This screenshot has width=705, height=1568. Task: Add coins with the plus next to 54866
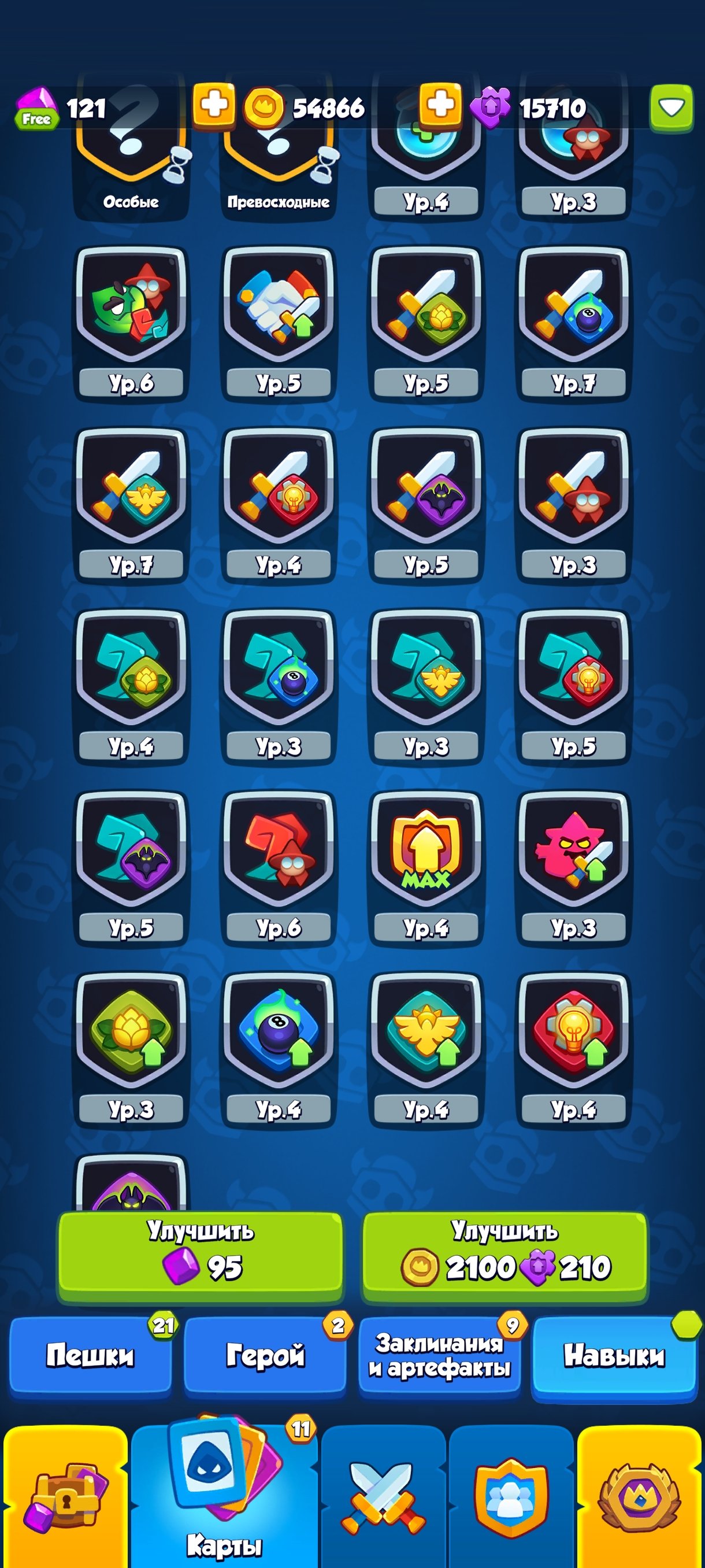point(213,106)
